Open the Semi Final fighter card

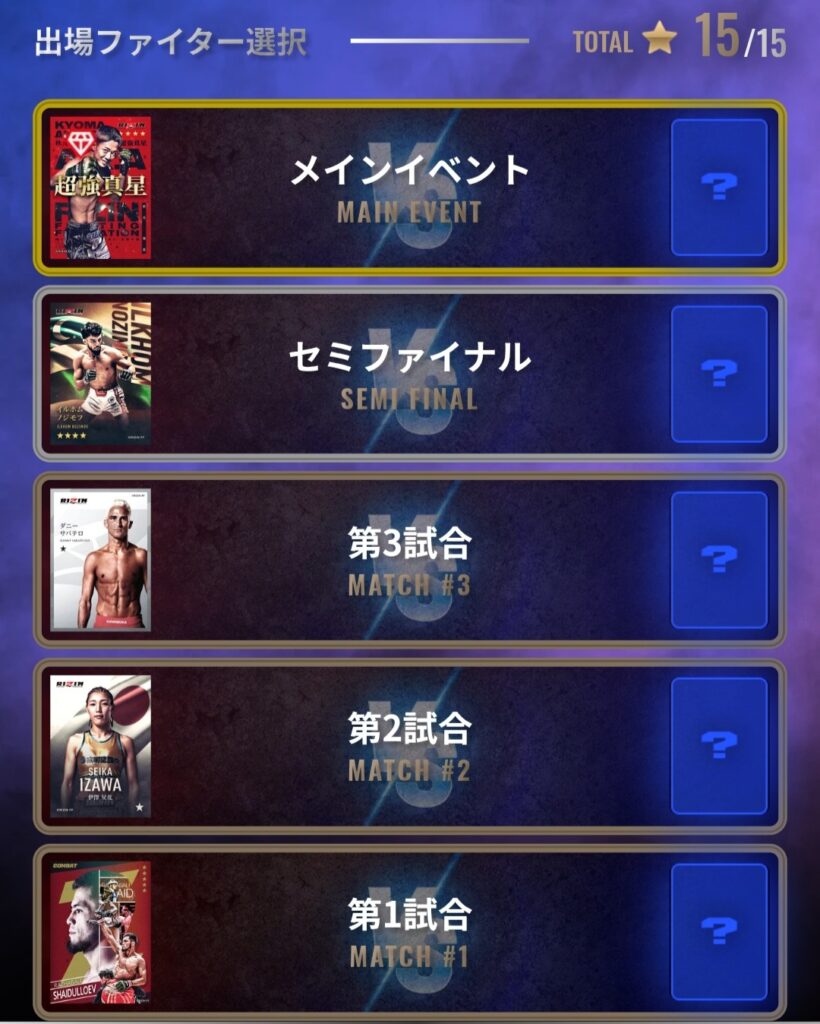(x=101, y=374)
